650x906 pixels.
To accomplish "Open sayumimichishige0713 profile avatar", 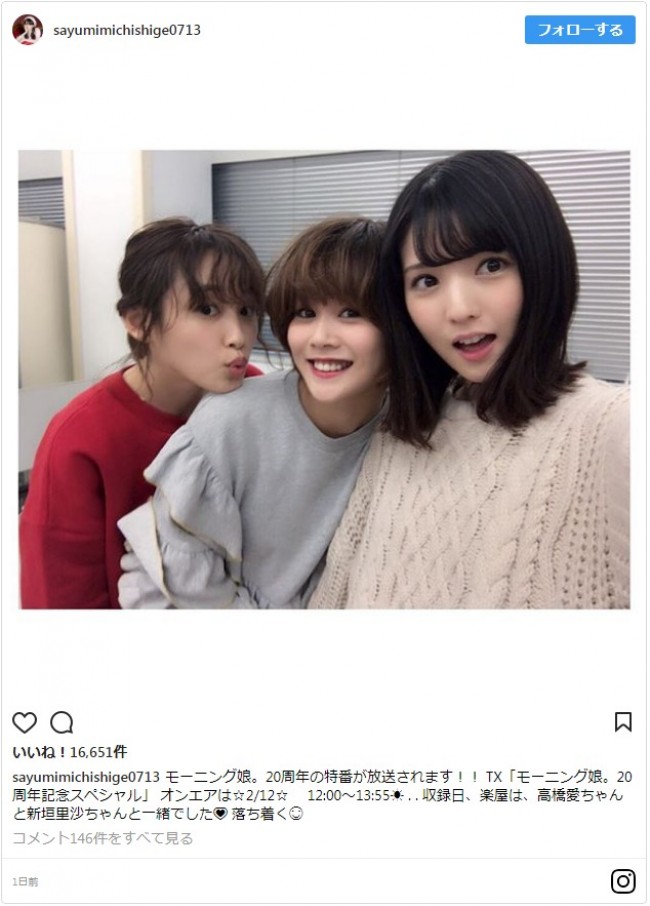I will tap(27, 30).
